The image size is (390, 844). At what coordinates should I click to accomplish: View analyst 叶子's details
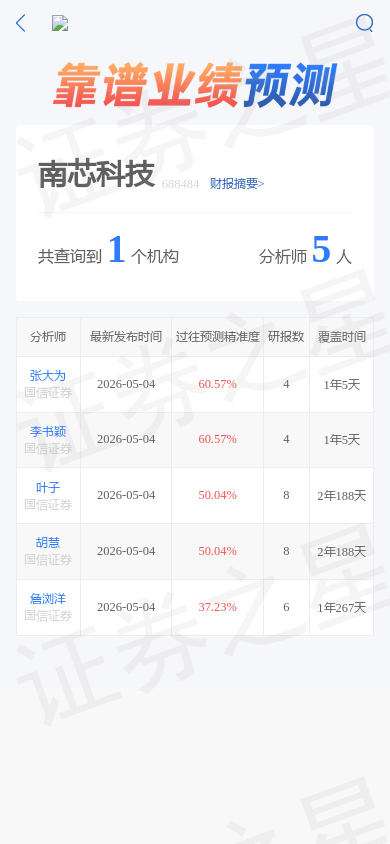tap(48, 488)
